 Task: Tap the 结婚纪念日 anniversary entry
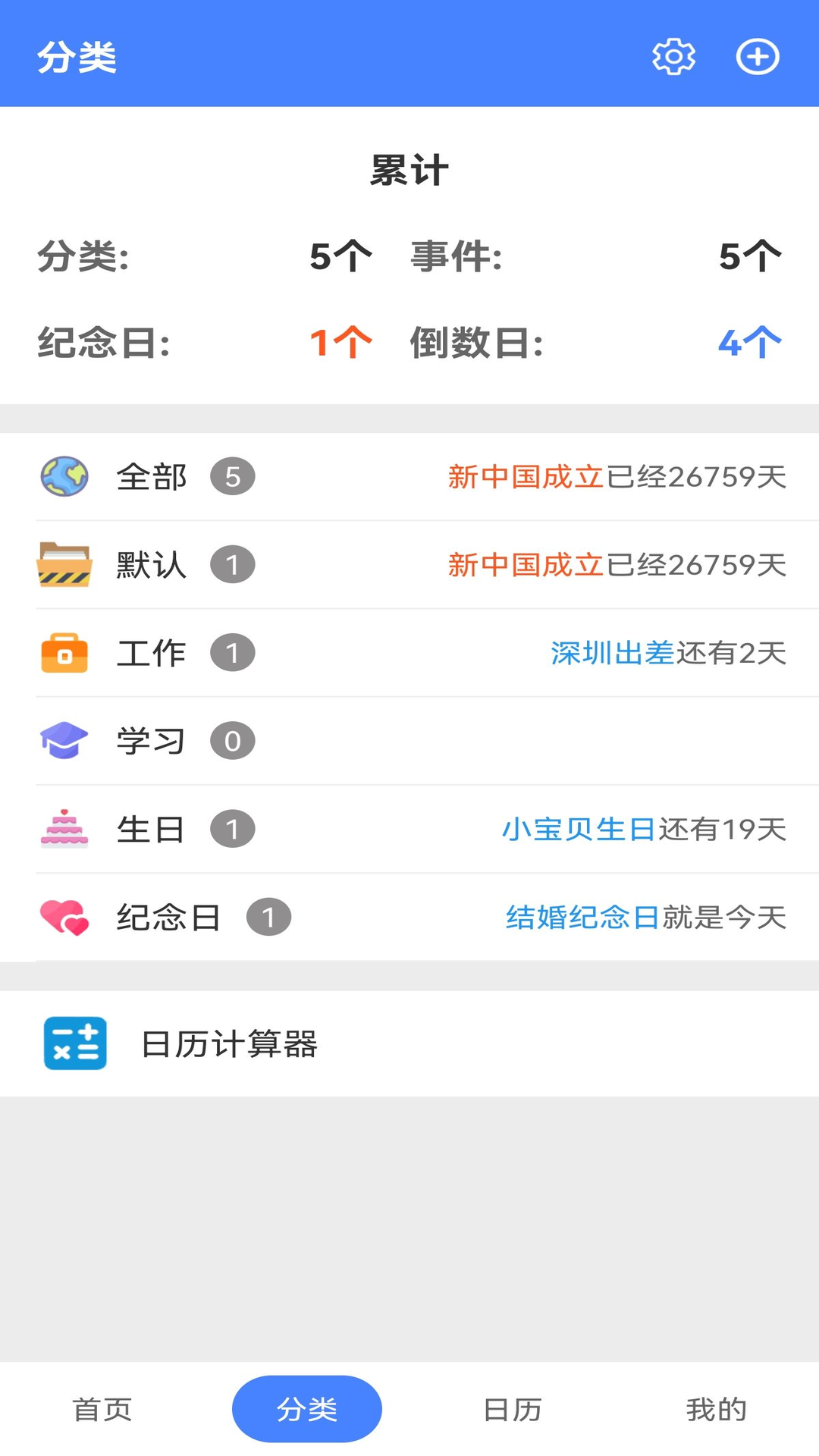(x=580, y=917)
